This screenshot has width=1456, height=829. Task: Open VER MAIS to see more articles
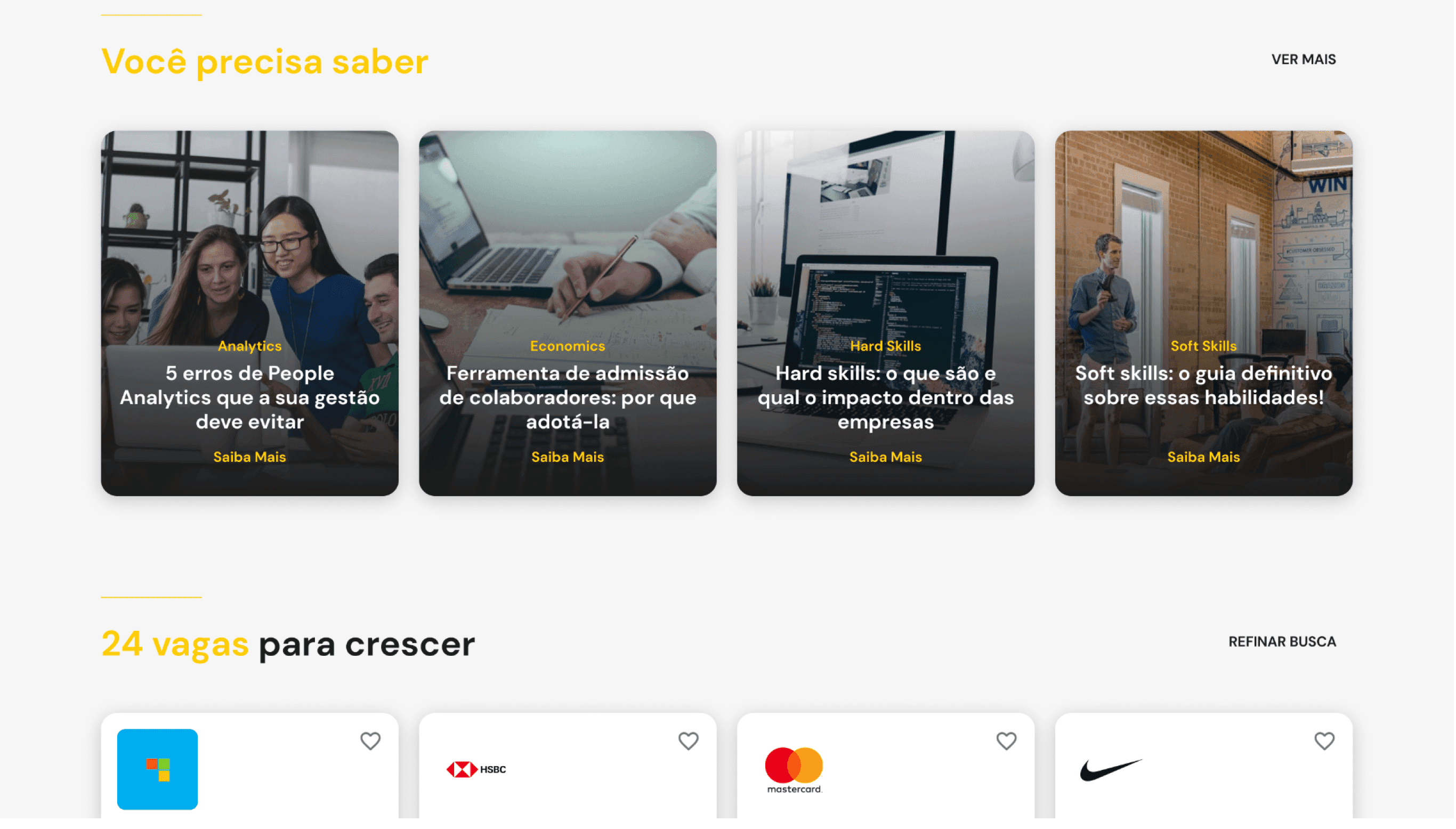tap(1303, 59)
